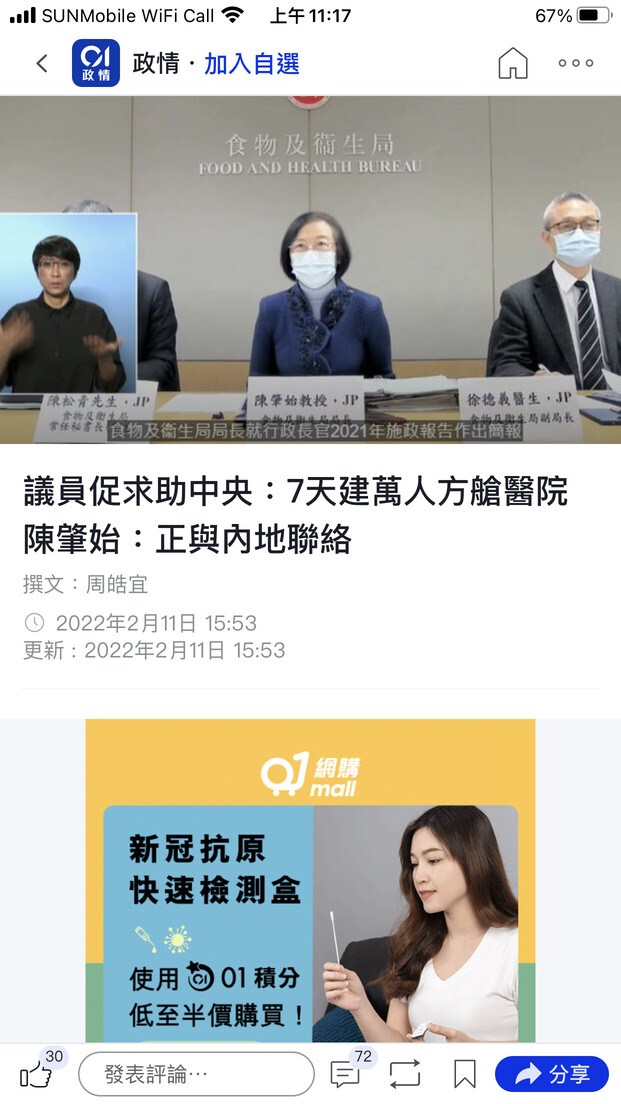The image size is (621, 1104).
Task: Open the Food and Health Bureau article image
Action: (310, 270)
